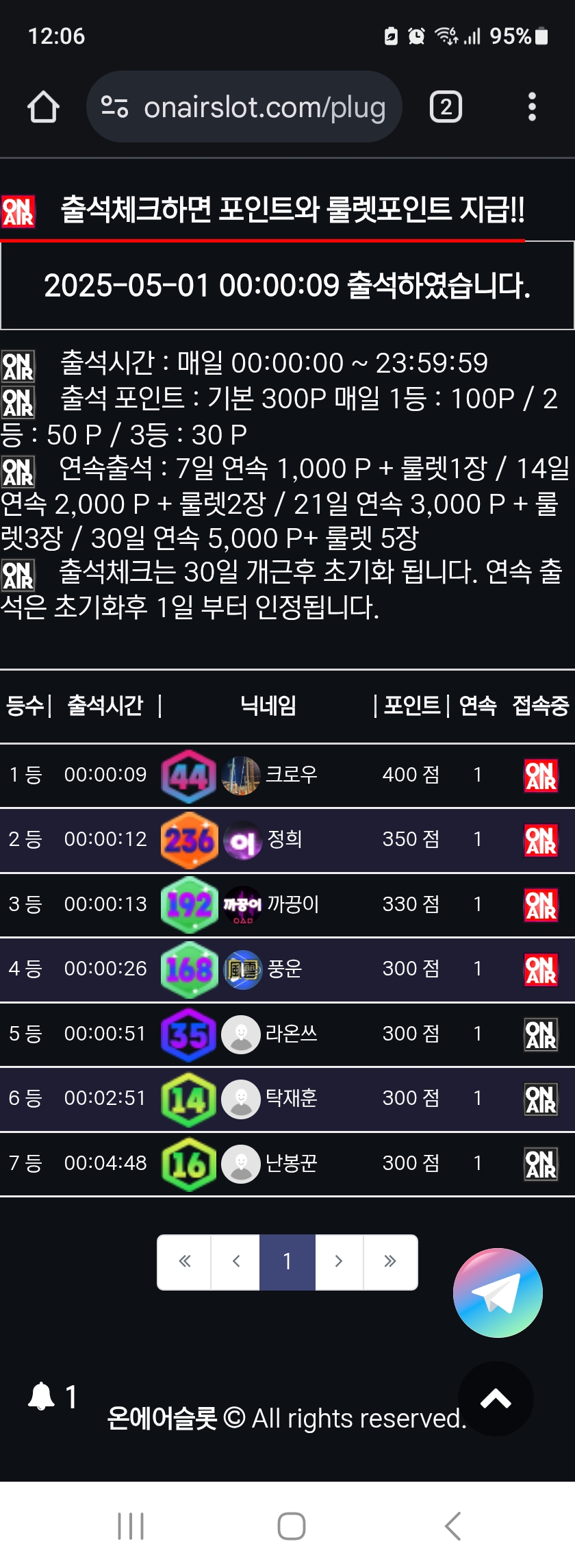Open the browser overflow menu
Screen dimensions: 575x1568
tap(532, 107)
